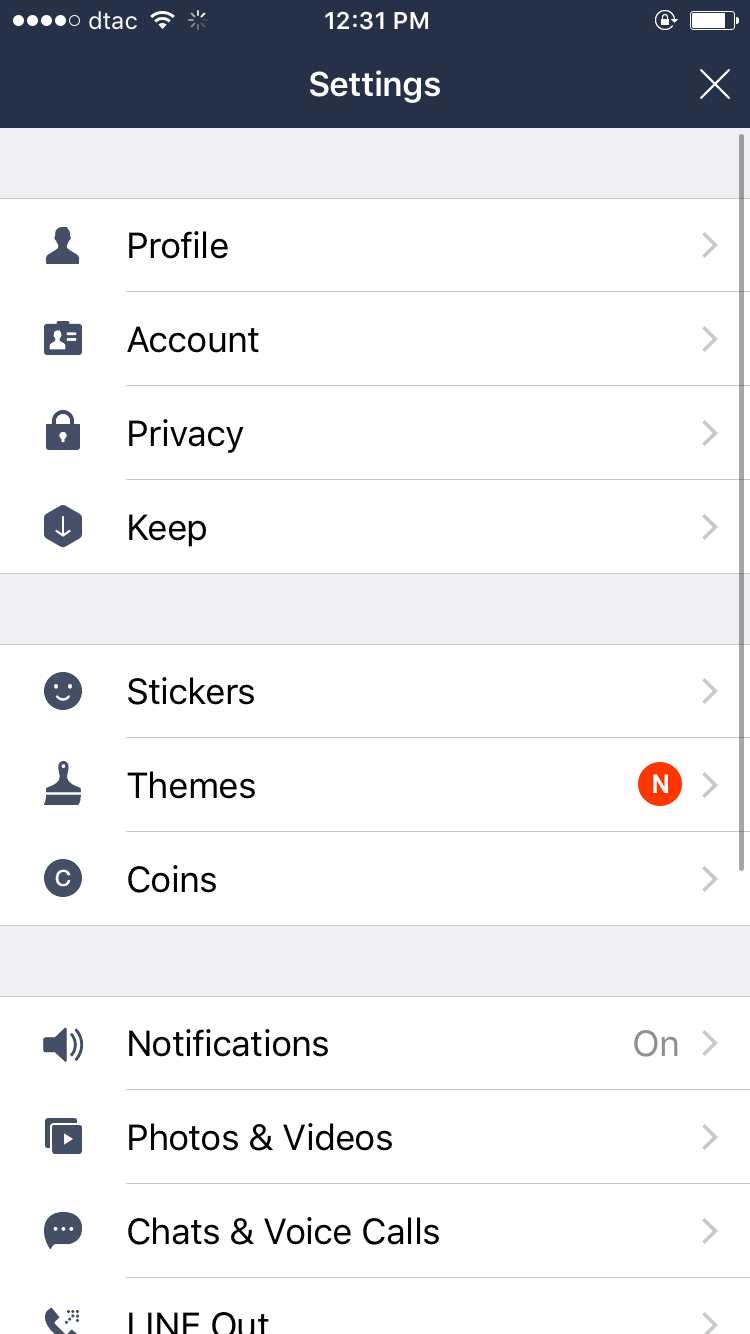This screenshot has width=750, height=1334.
Task: Close the Settings screen
Action: pyautogui.click(x=714, y=85)
